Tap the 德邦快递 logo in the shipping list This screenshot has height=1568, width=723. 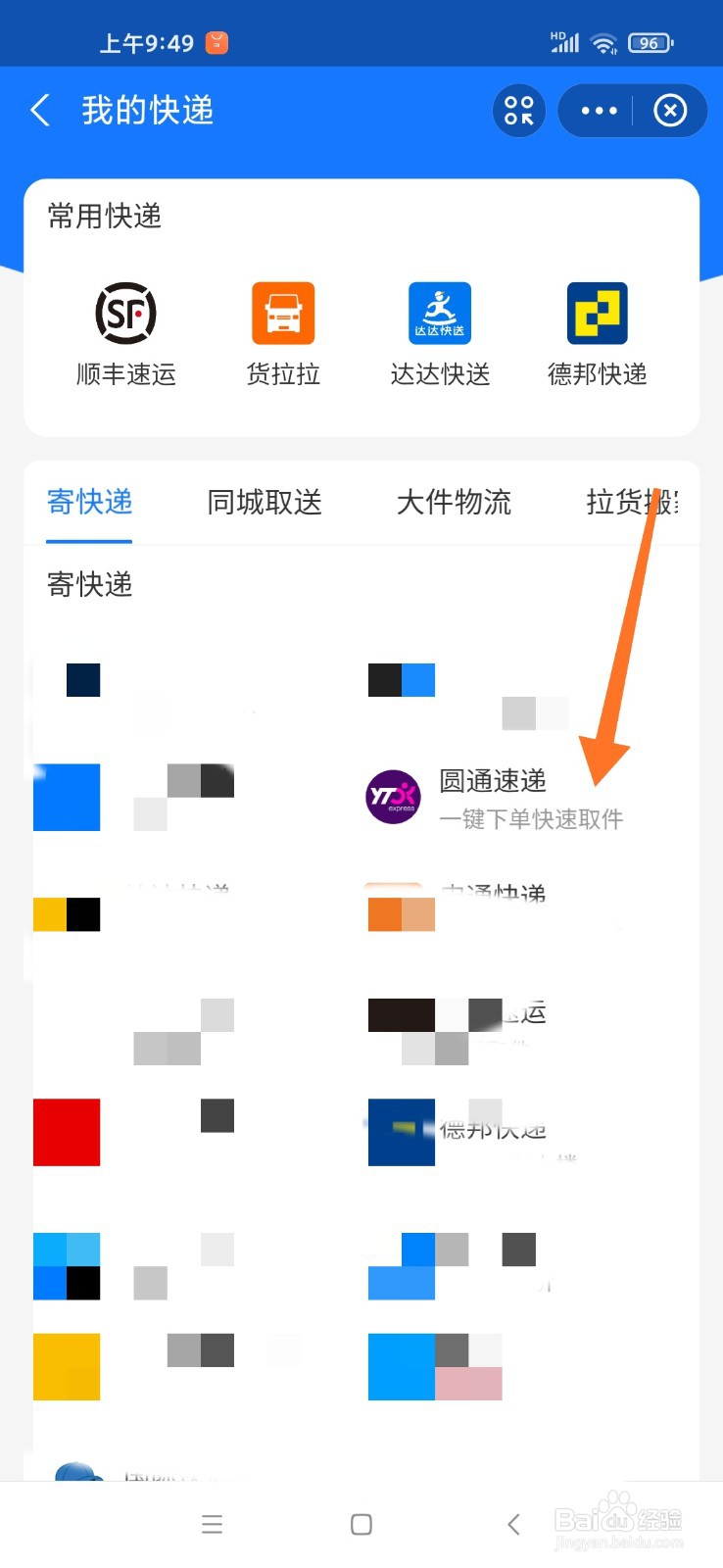point(401,1134)
